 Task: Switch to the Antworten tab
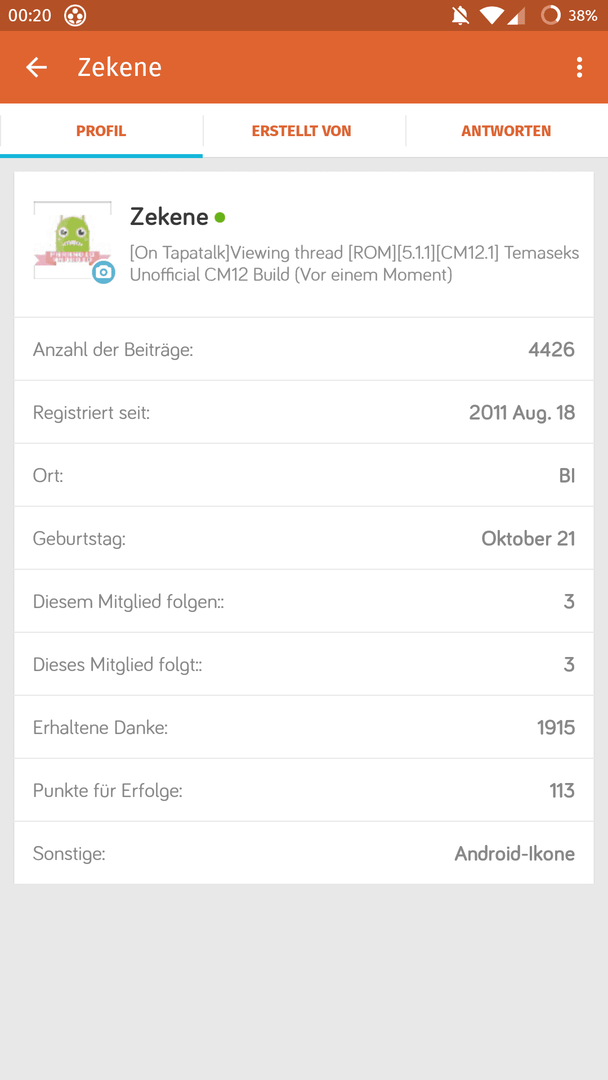pos(506,131)
